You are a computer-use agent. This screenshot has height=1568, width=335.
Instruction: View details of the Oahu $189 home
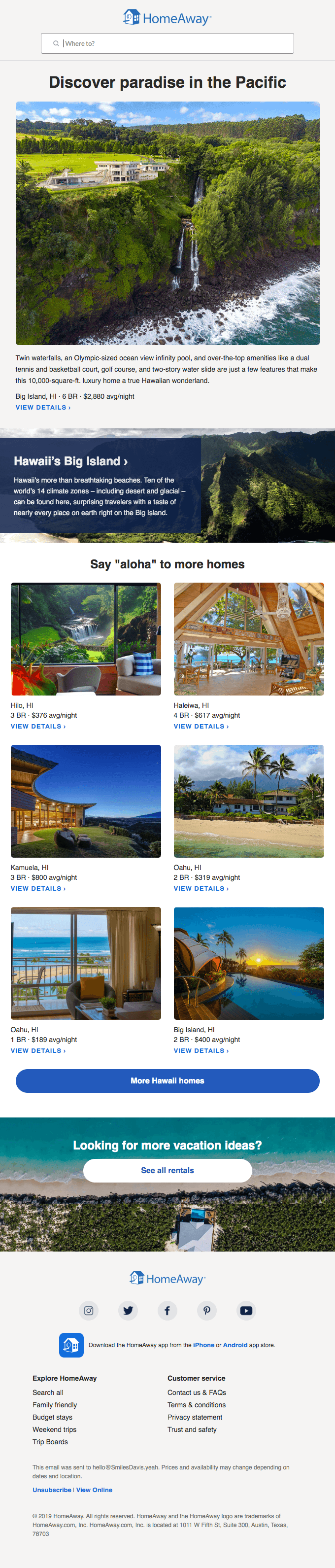(38, 1050)
